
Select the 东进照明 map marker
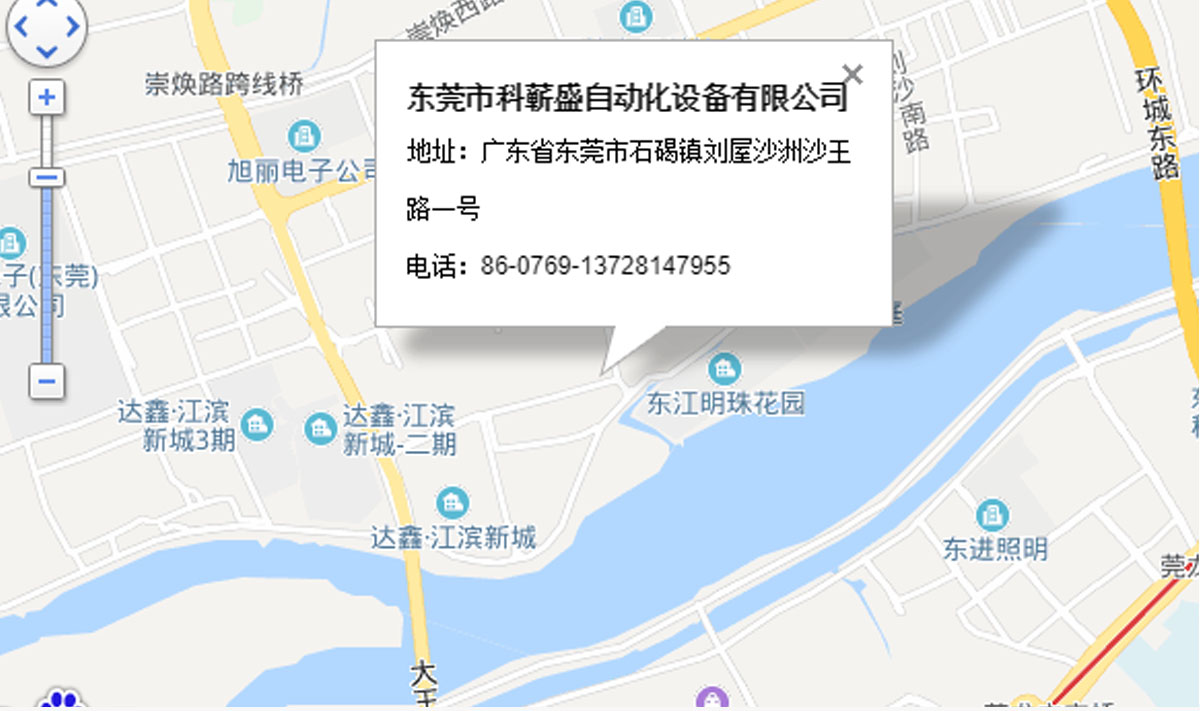click(992, 515)
